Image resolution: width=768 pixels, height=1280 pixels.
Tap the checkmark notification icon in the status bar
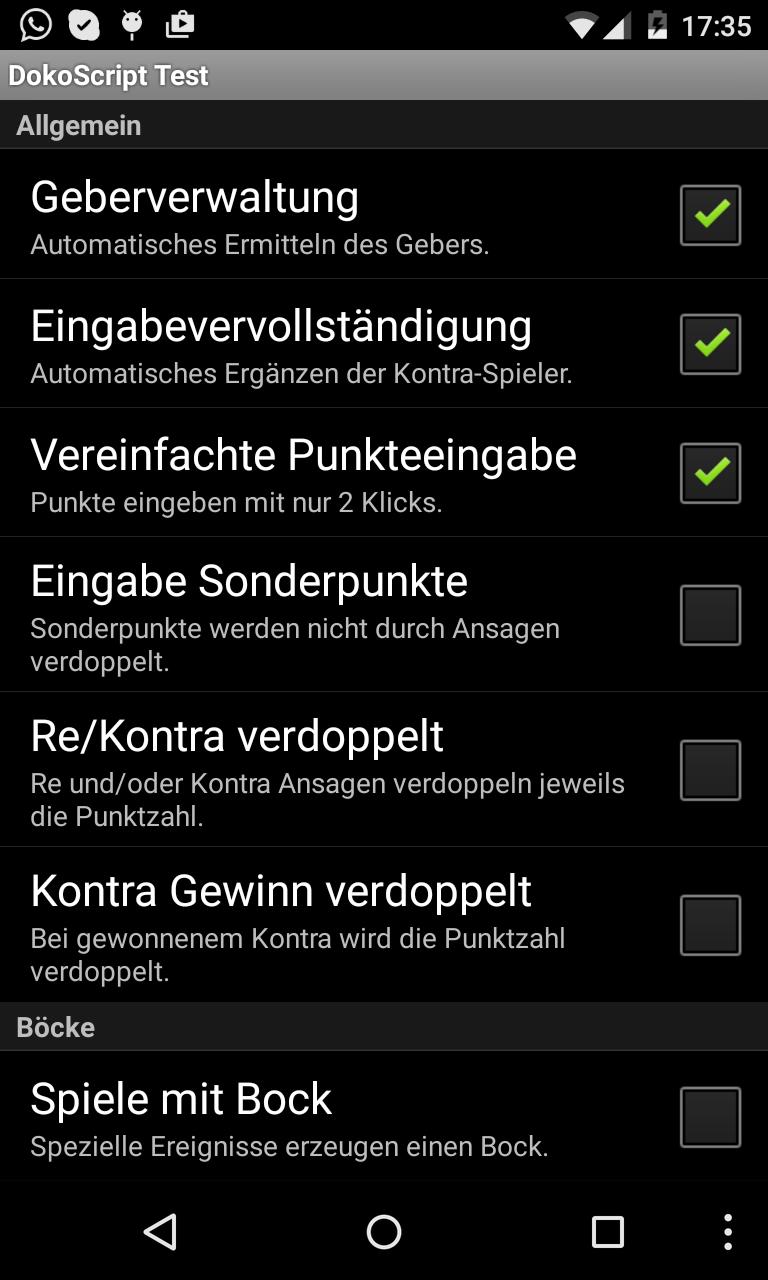[84, 24]
